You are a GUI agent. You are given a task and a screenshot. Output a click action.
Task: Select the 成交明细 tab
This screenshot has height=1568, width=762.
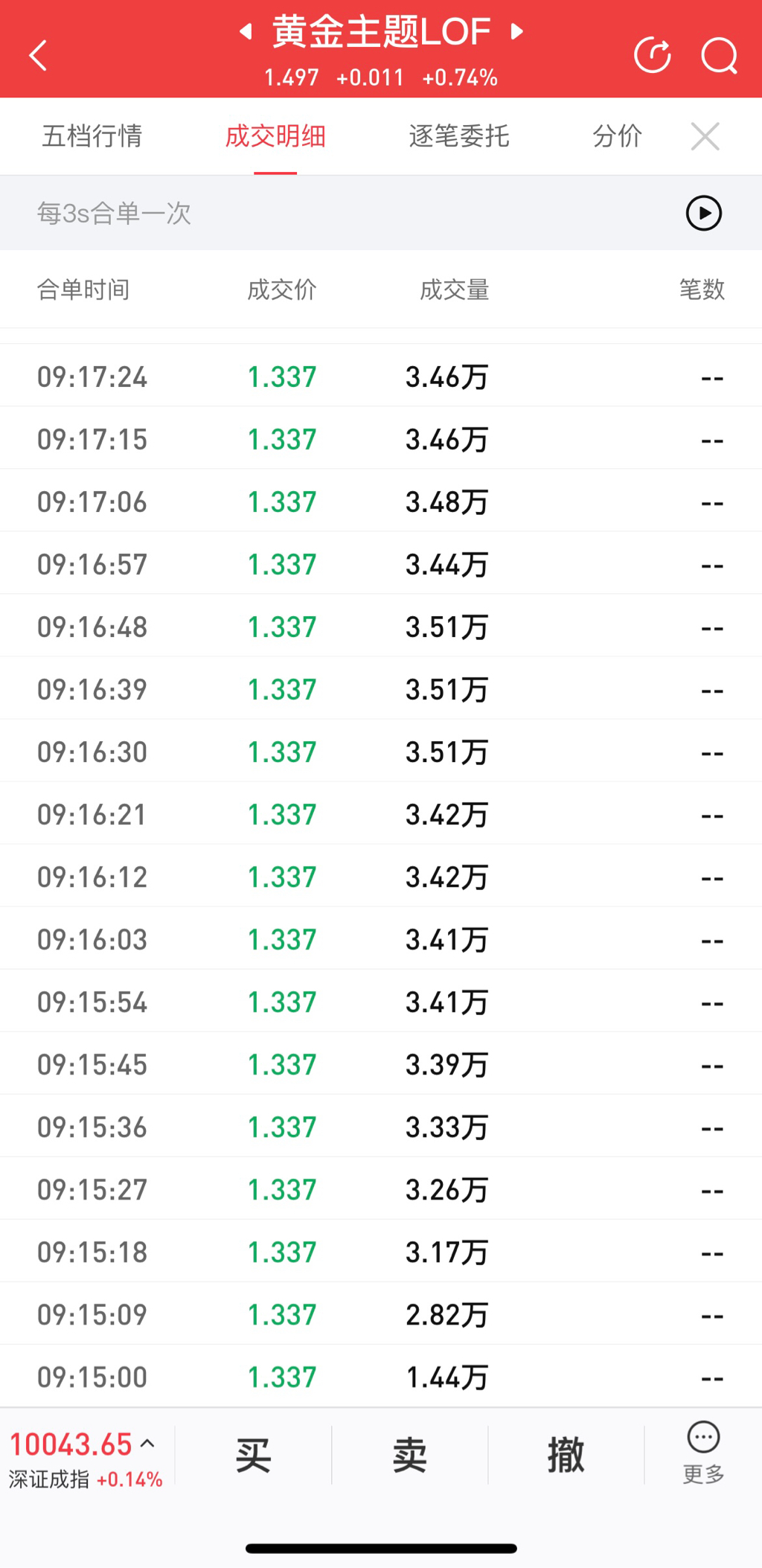tap(275, 136)
